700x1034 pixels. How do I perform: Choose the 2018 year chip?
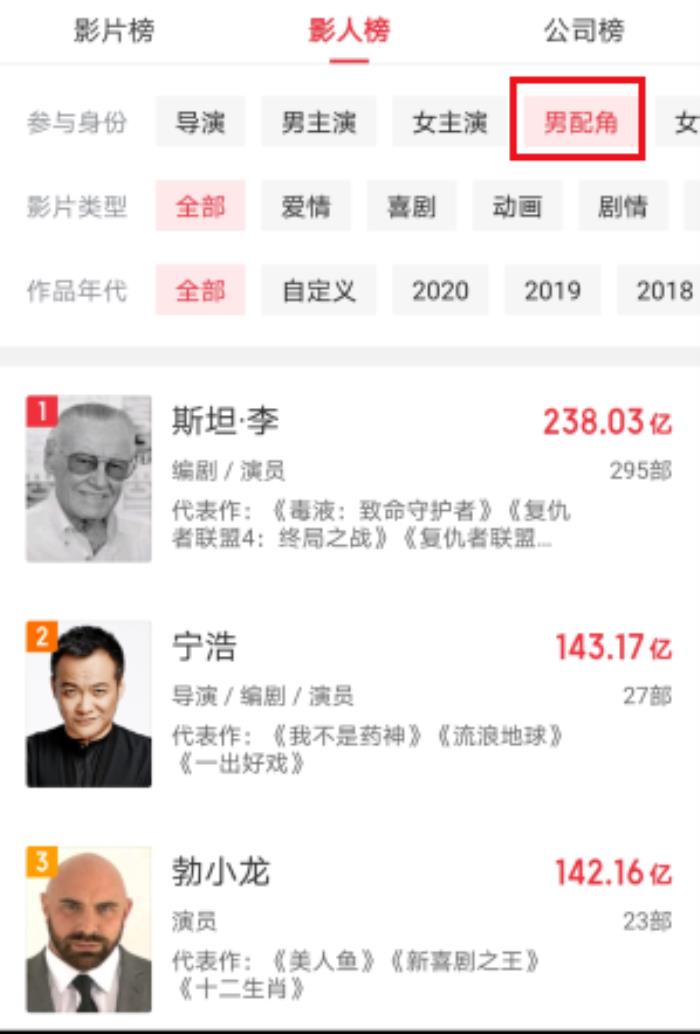[664, 291]
